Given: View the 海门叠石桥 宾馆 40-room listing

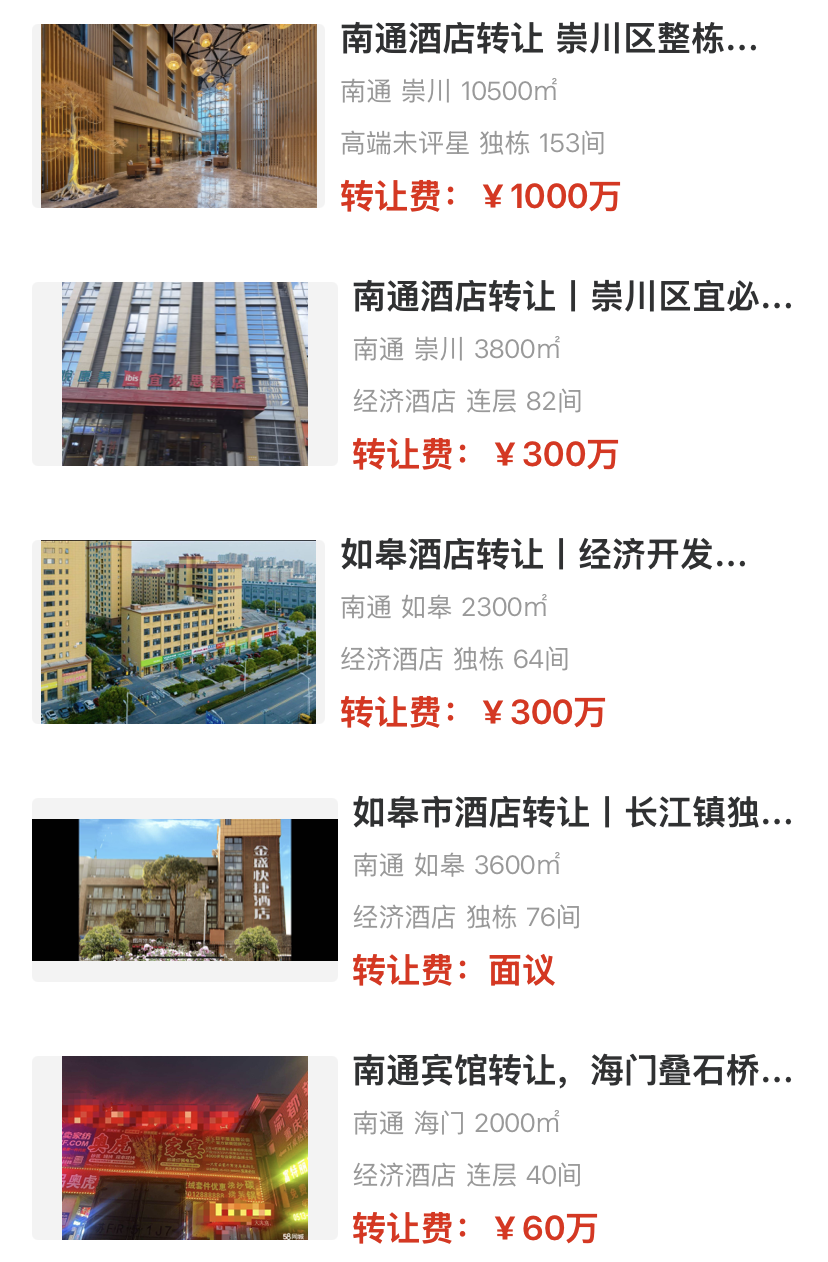Looking at the screenshot, I should pyautogui.click(x=572, y=1071).
